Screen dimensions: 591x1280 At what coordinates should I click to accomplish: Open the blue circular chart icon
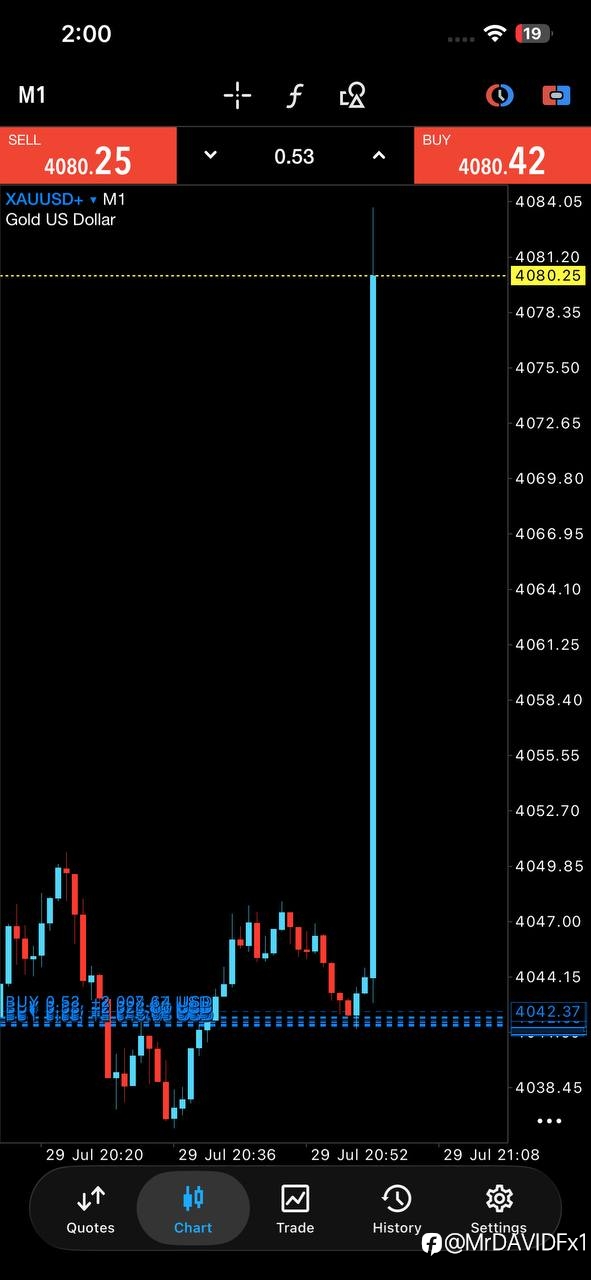[499, 96]
